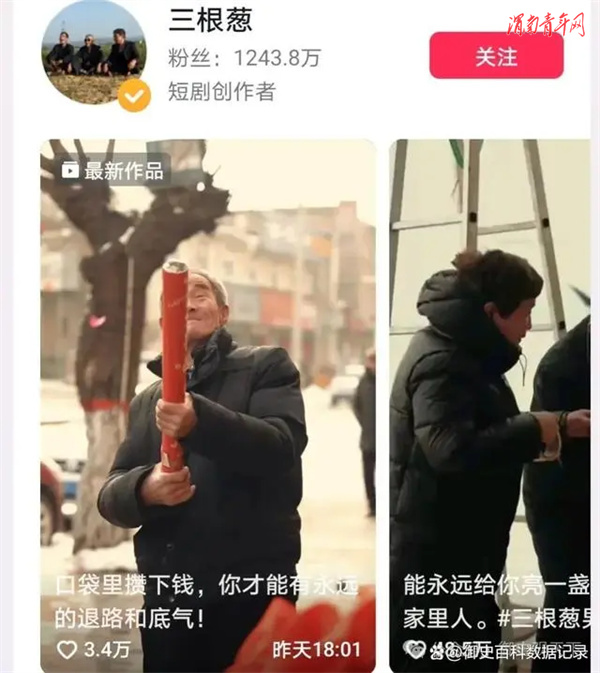Viewport: 600px width, 673px height.
Task: Follow the 三根葱 account
Action: (496, 56)
